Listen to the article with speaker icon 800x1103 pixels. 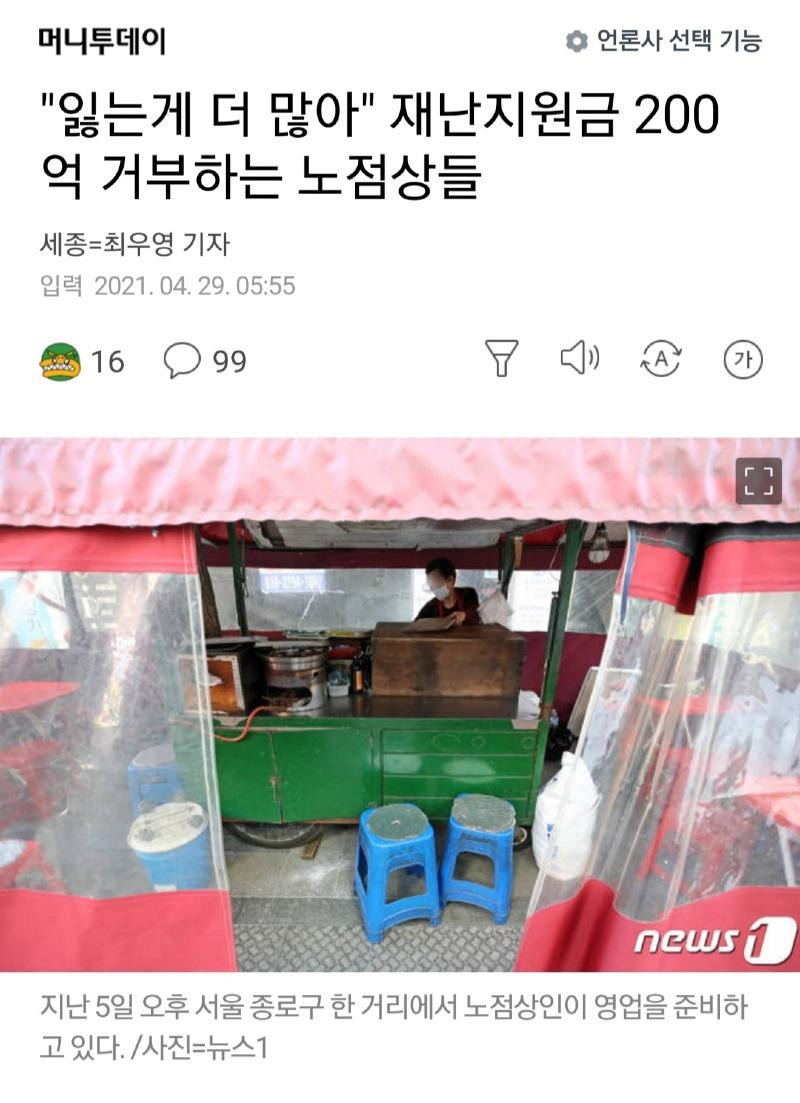pos(579,358)
